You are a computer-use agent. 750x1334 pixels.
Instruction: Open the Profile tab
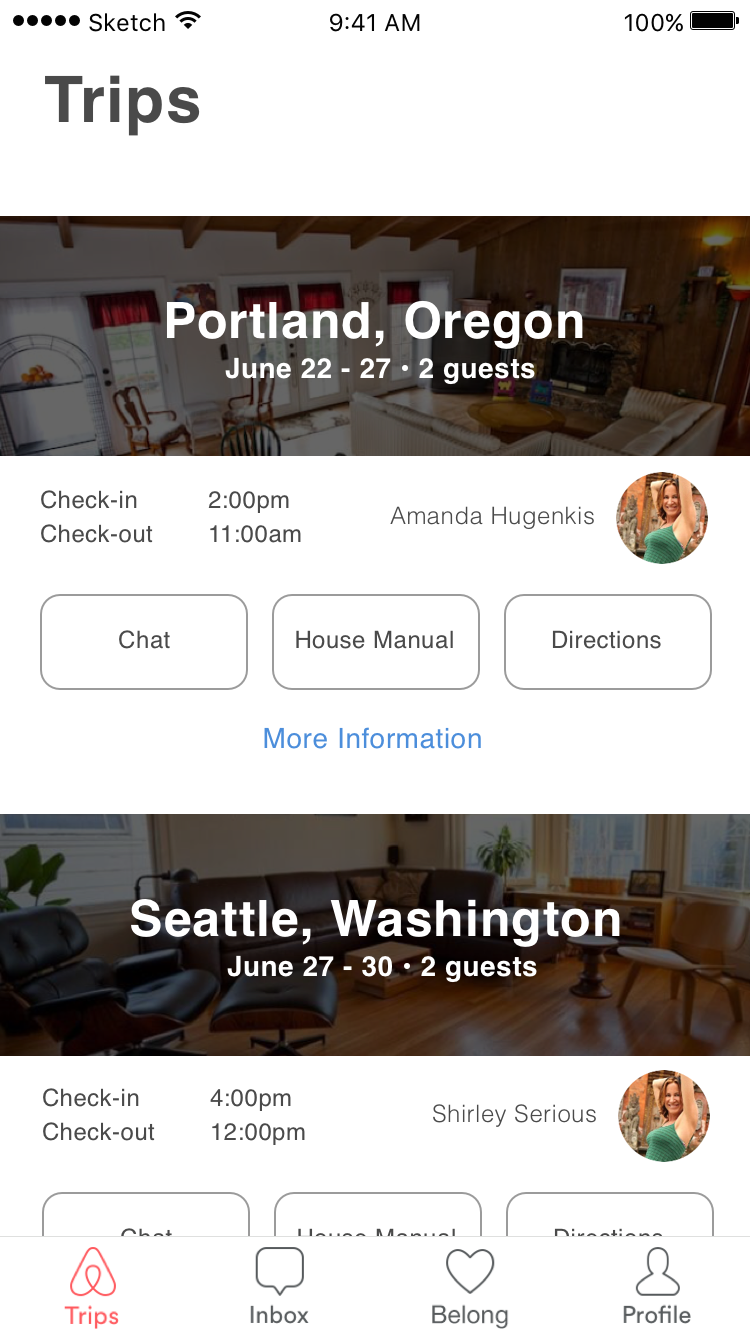pyautogui.click(x=657, y=1287)
